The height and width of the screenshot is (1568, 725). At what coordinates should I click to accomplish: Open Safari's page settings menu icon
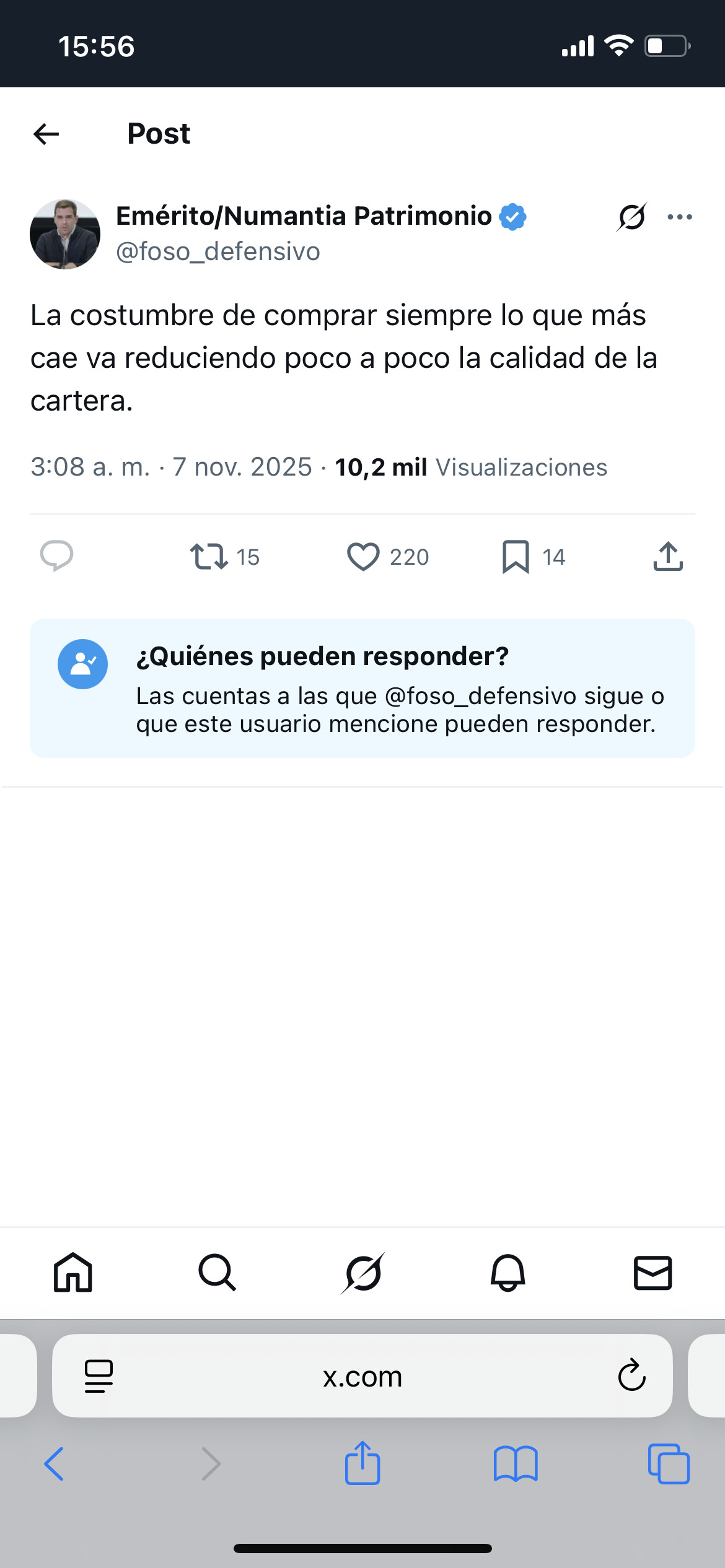[99, 1376]
